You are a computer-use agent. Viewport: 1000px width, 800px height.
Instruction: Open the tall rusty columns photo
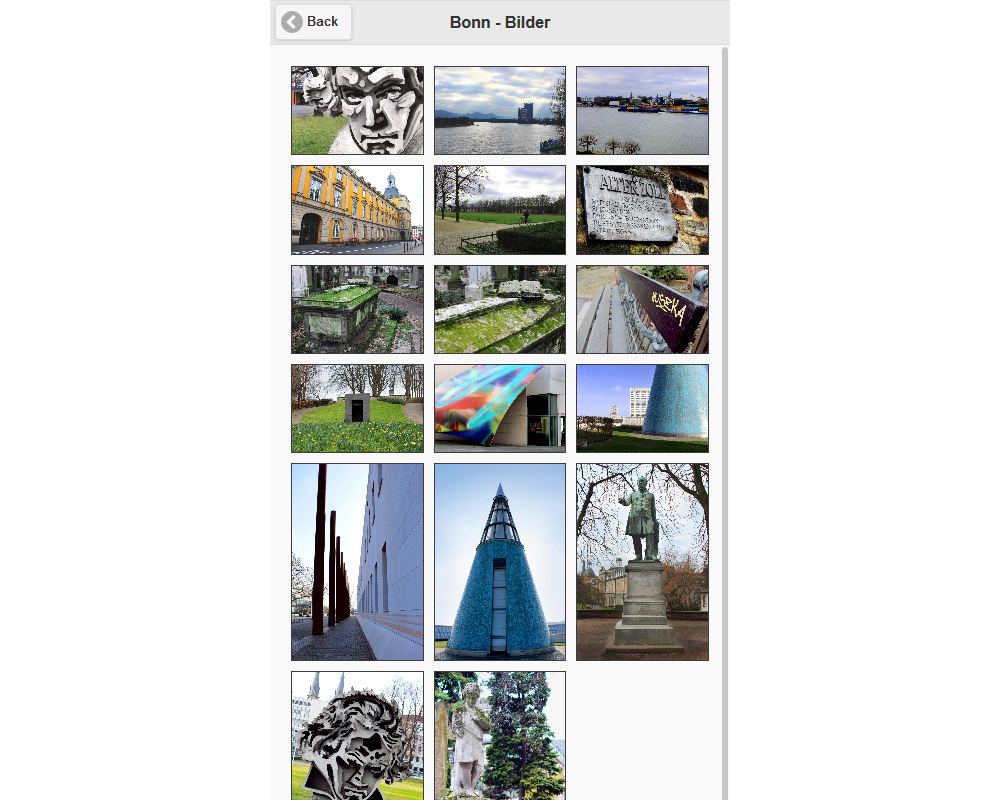pyautogui.click(x=357, y=561)
